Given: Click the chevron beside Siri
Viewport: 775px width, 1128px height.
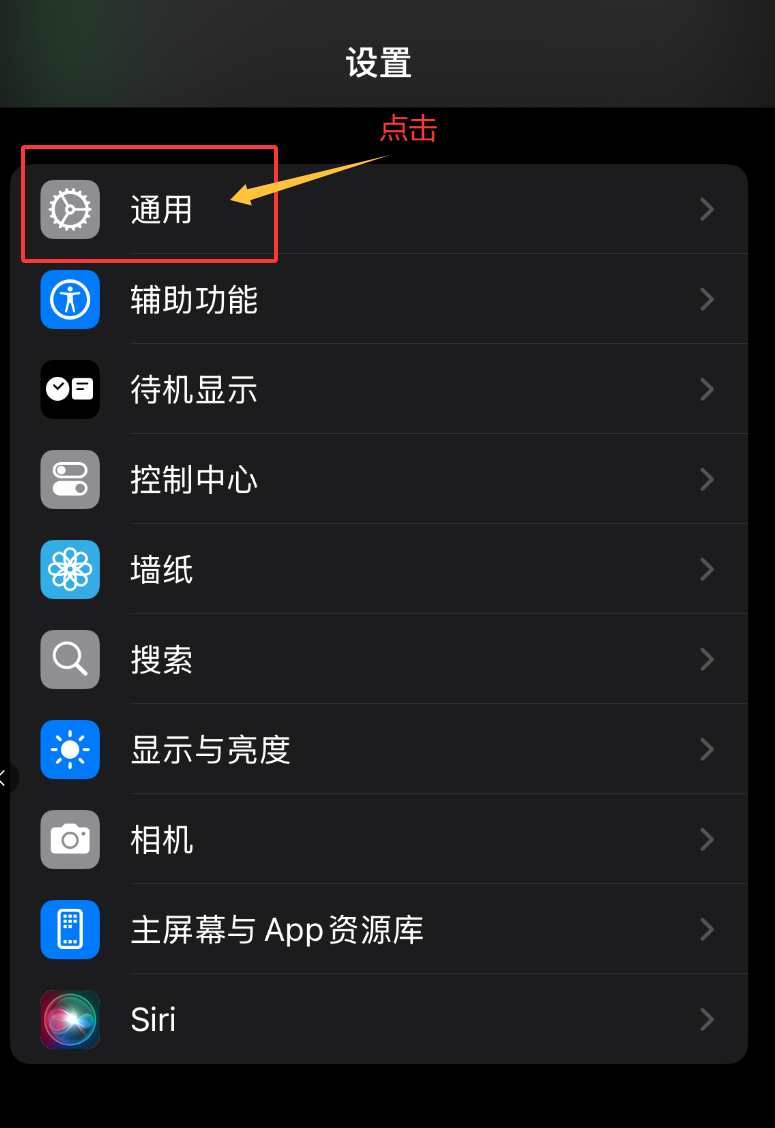Looking at the screenshot, I should (707, 1019).
